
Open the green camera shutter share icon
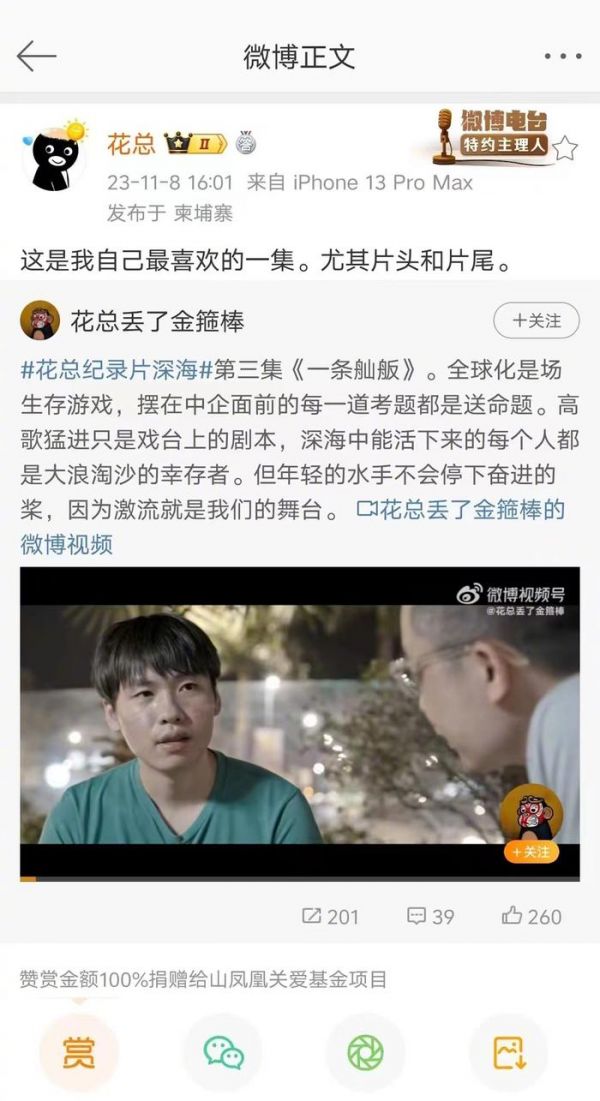[x=365, y=1052]
